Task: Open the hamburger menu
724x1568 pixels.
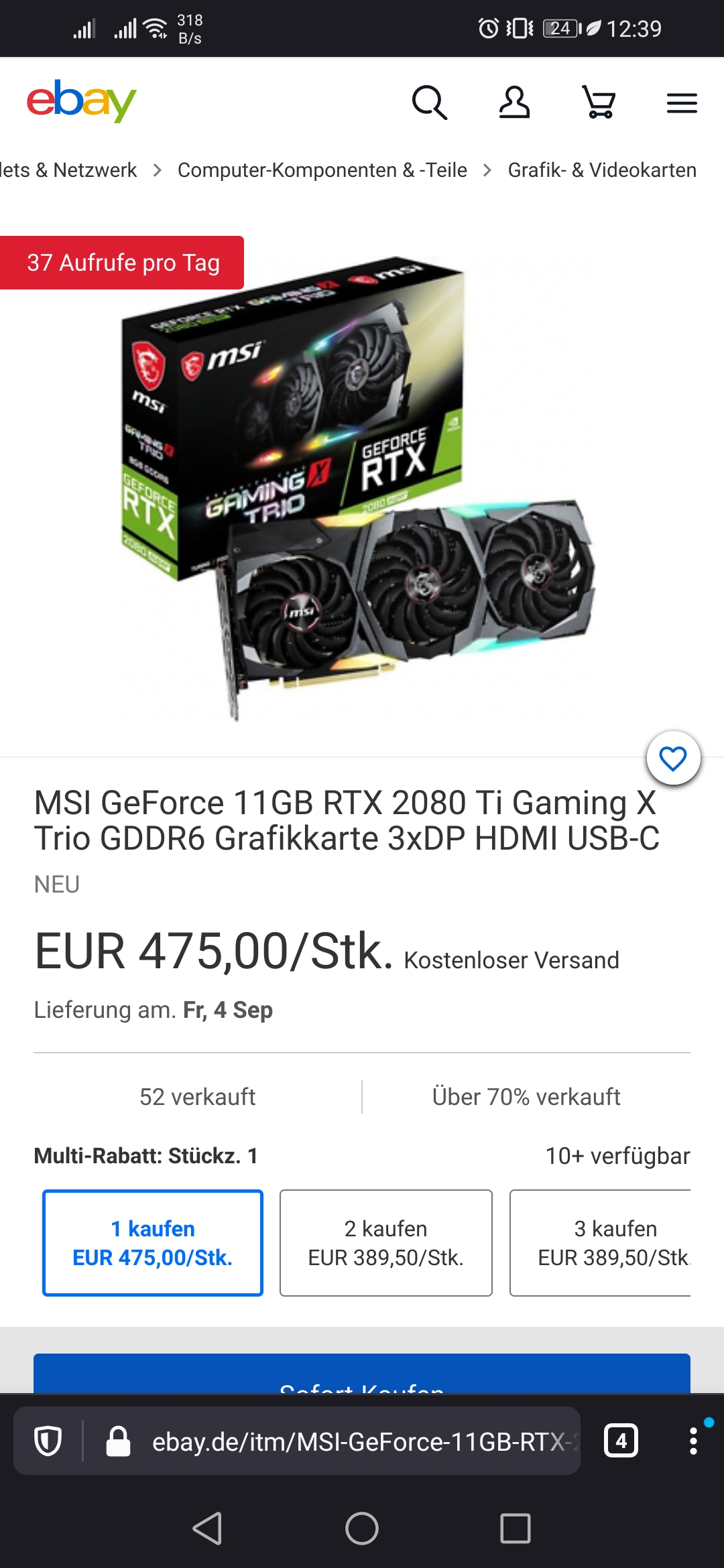Action: (x=682, y=103)
